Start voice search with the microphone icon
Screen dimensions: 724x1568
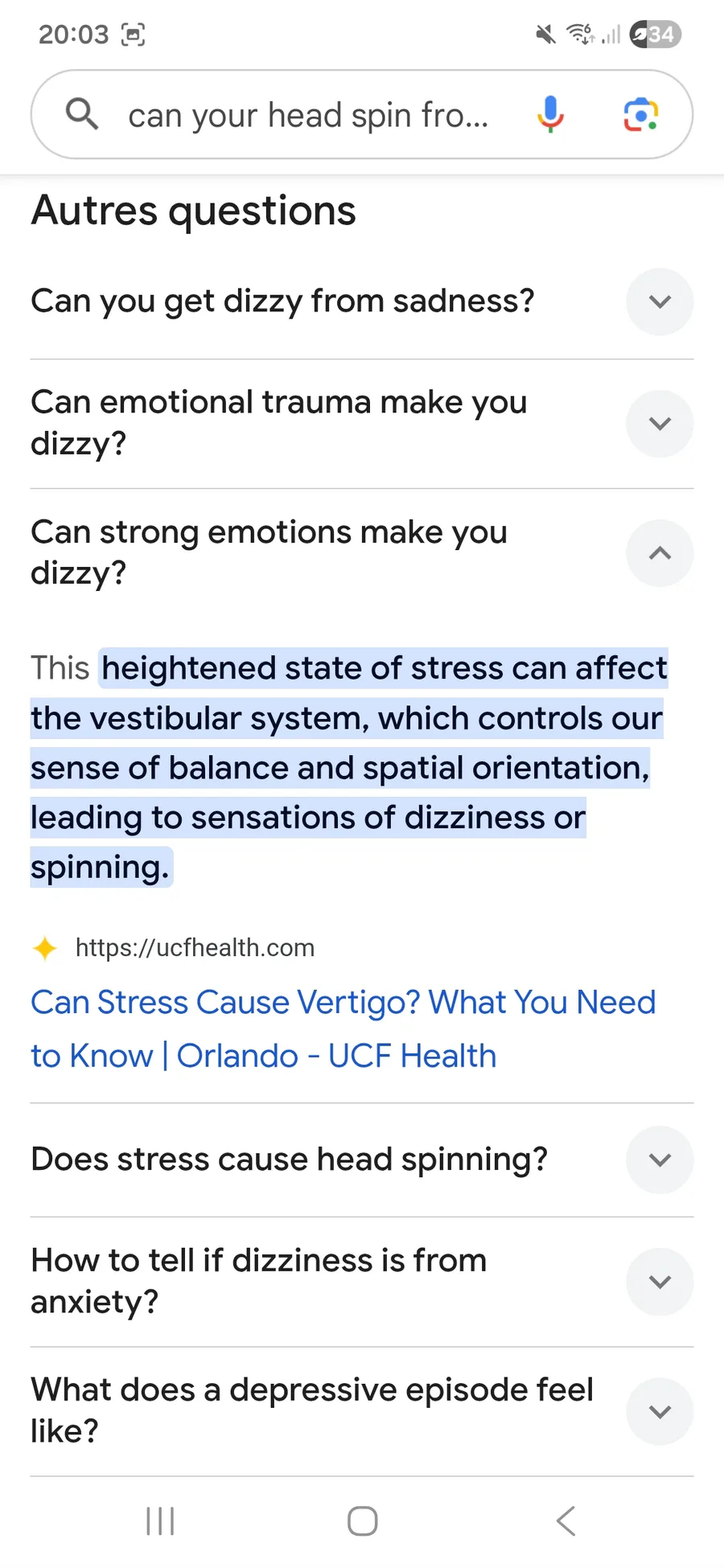pyautogui.click(x=551, y=114)
